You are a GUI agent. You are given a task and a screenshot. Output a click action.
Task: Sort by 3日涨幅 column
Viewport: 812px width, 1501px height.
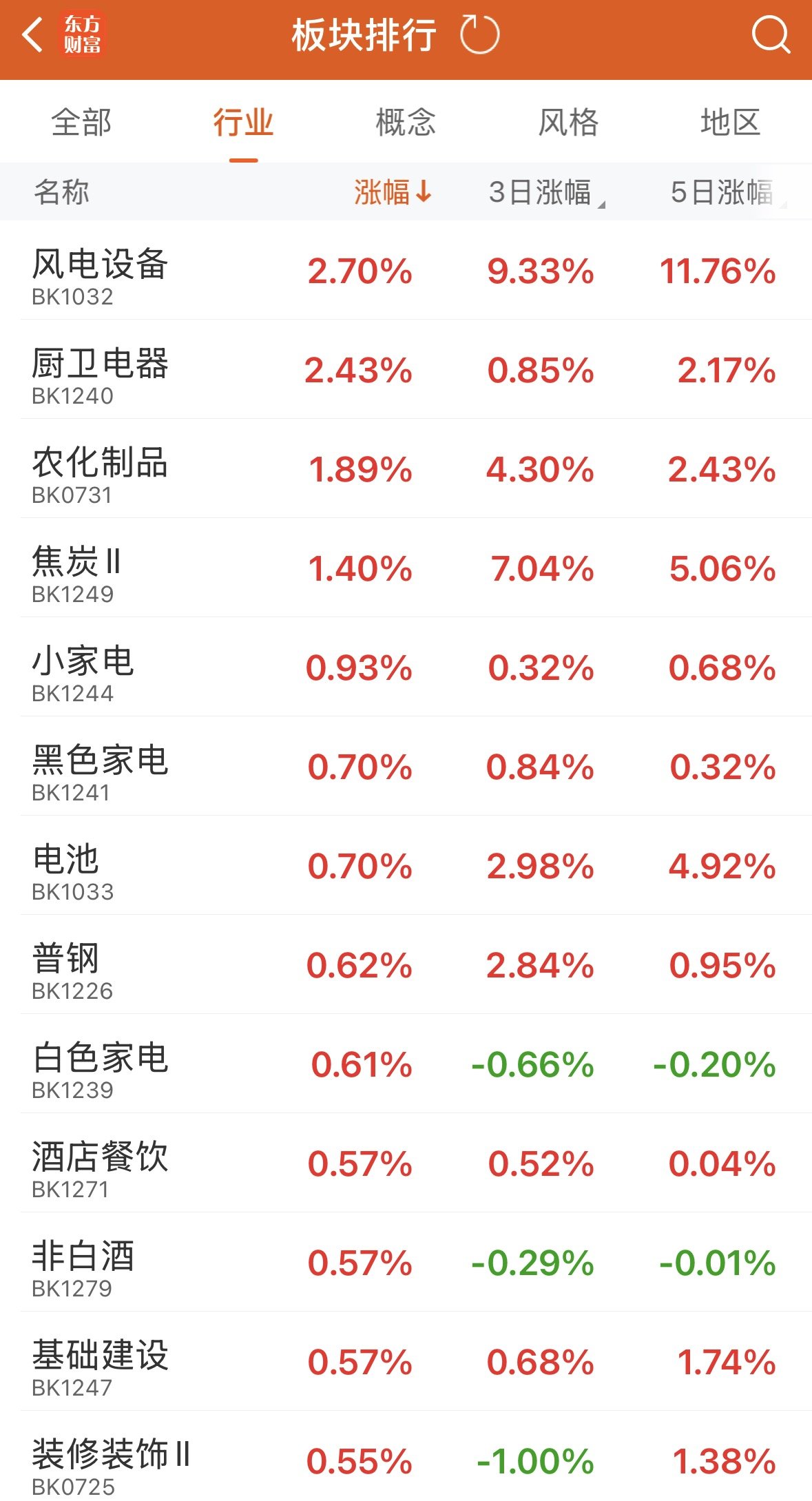(x=544, y=192)
